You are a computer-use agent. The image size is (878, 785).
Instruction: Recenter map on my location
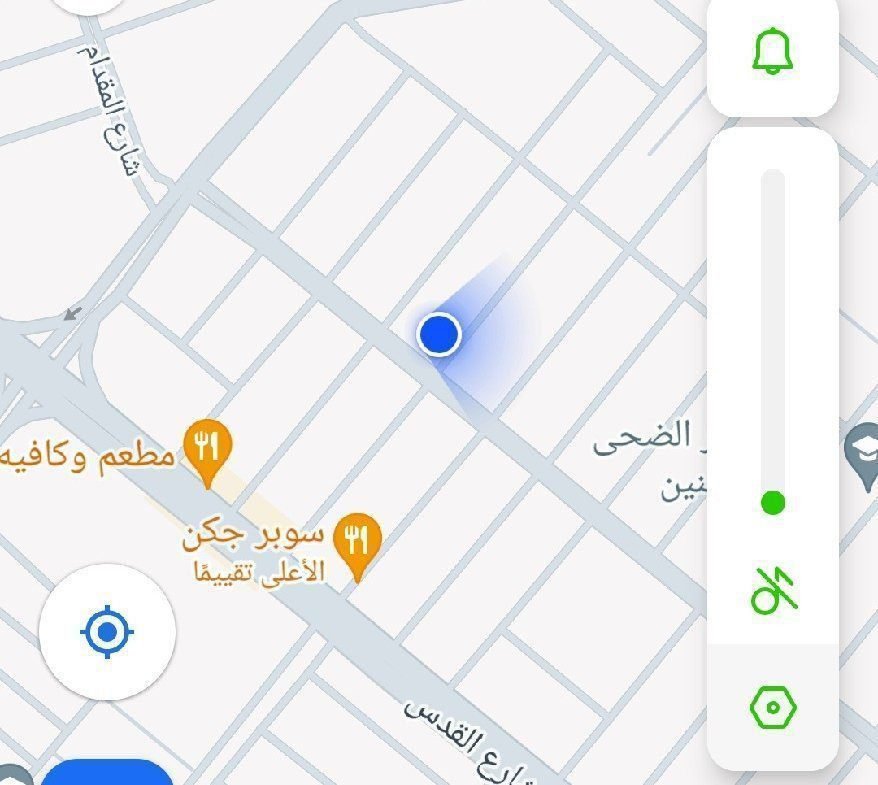pos(107,632)
